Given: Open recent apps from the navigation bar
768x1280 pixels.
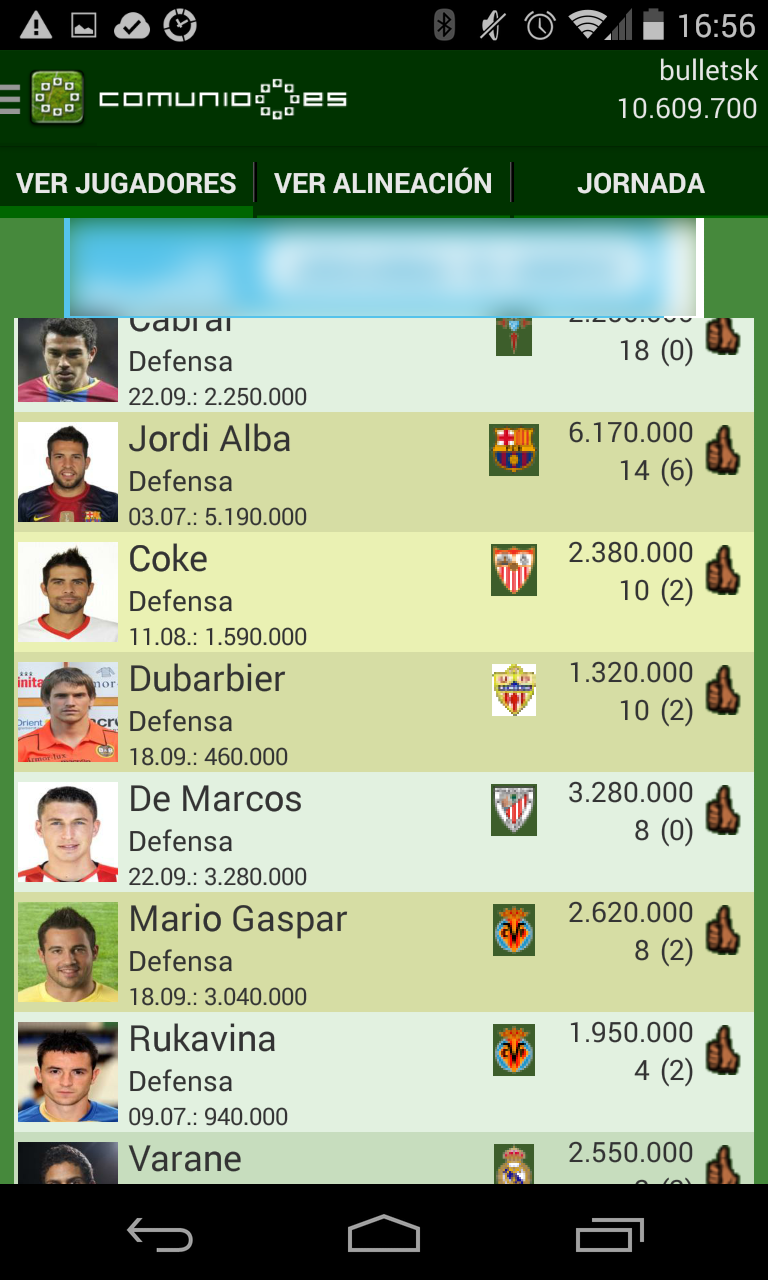Looking at the screenshot, I should tap(610, 1235).
